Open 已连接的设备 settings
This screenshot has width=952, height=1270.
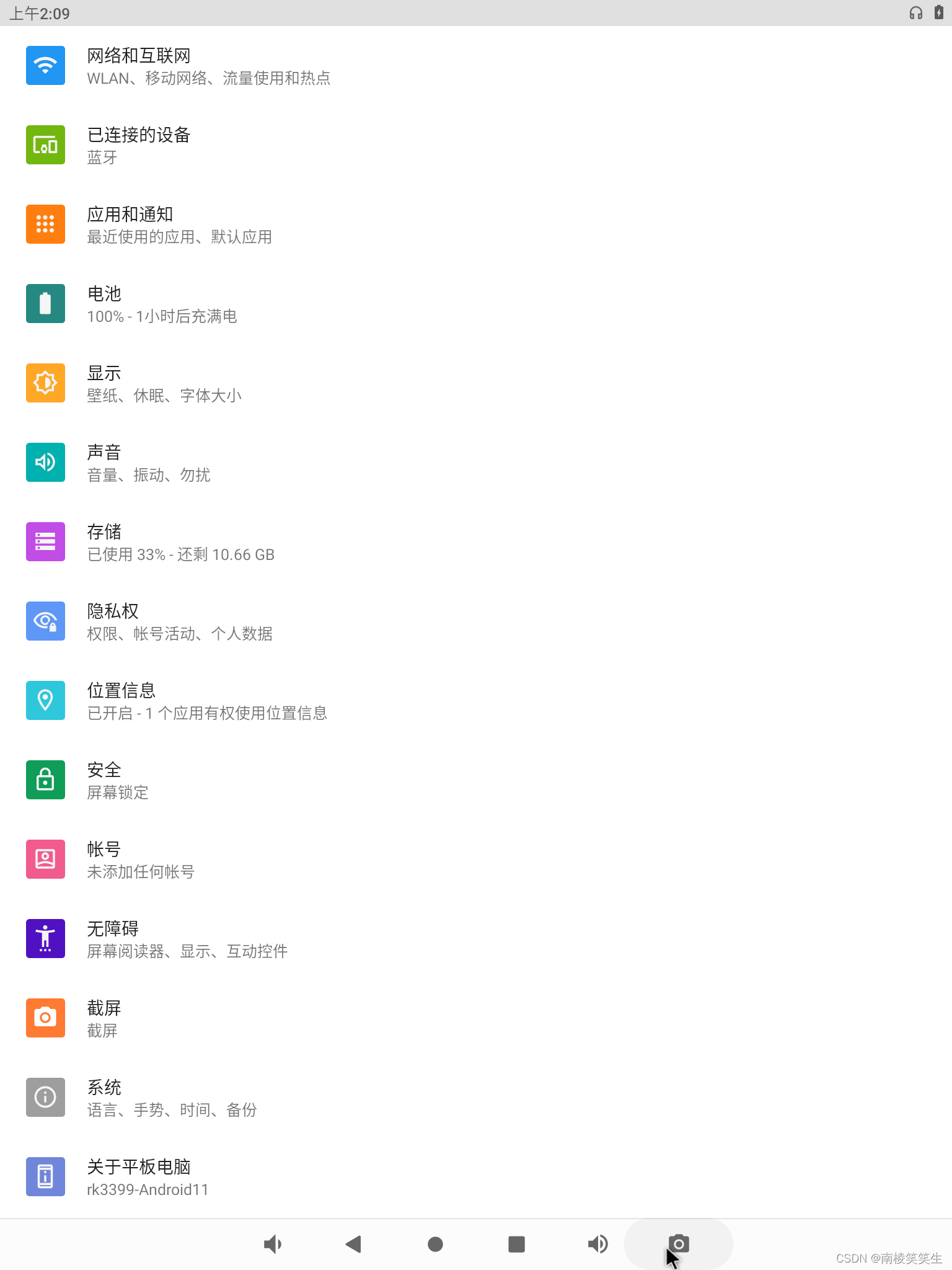click(139, 145)
